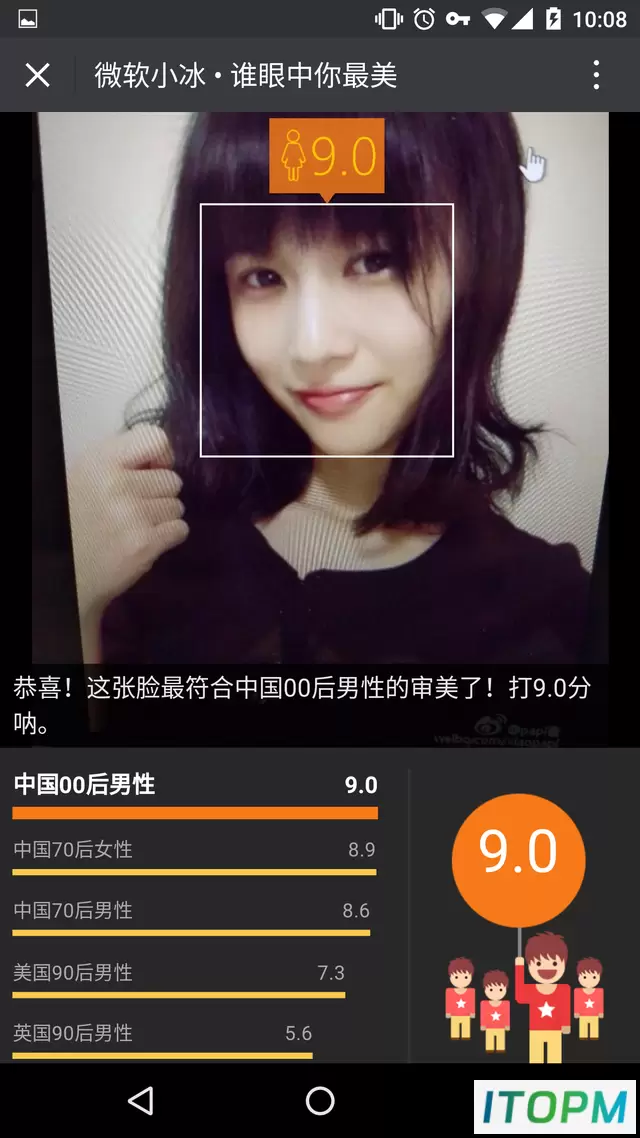Close the 微软小冰 web page

click(37, 75)
